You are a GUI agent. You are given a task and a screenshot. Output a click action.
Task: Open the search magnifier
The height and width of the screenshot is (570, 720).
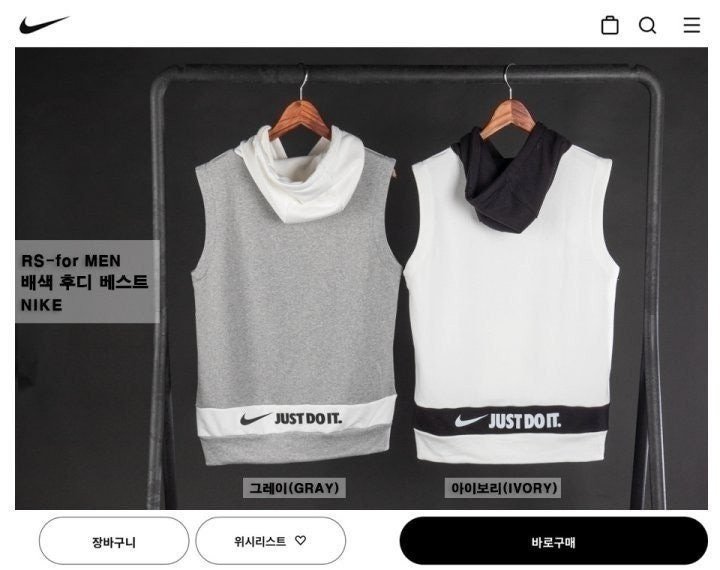point(648,25)
